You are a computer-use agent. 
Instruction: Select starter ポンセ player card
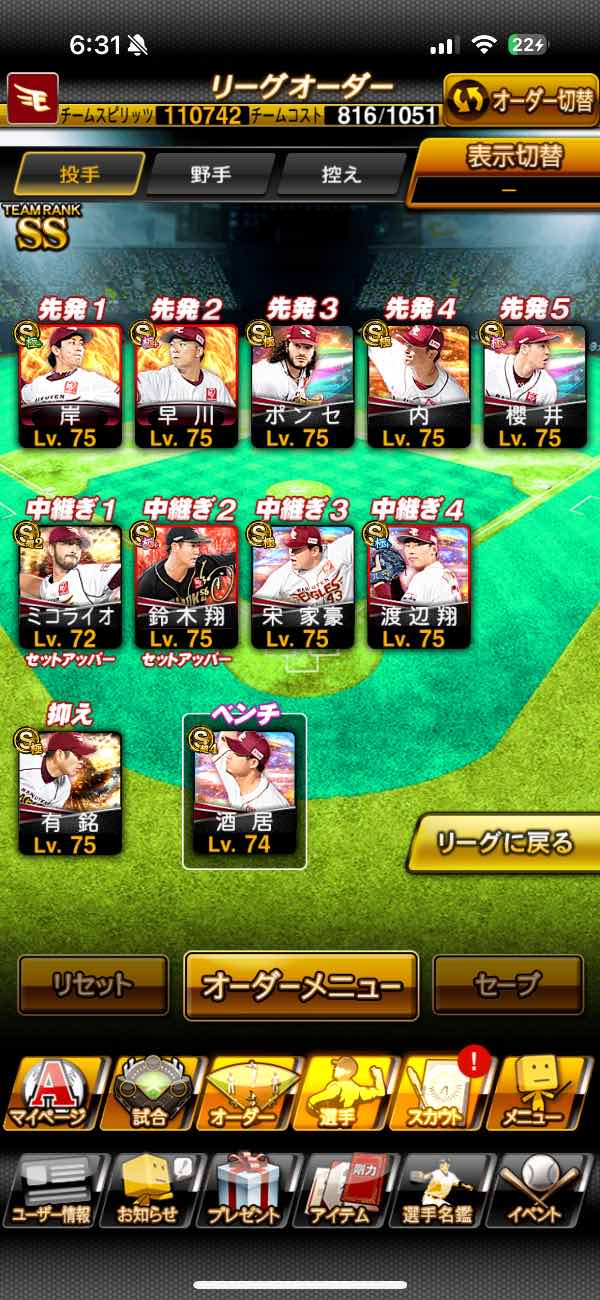point(303,385)
